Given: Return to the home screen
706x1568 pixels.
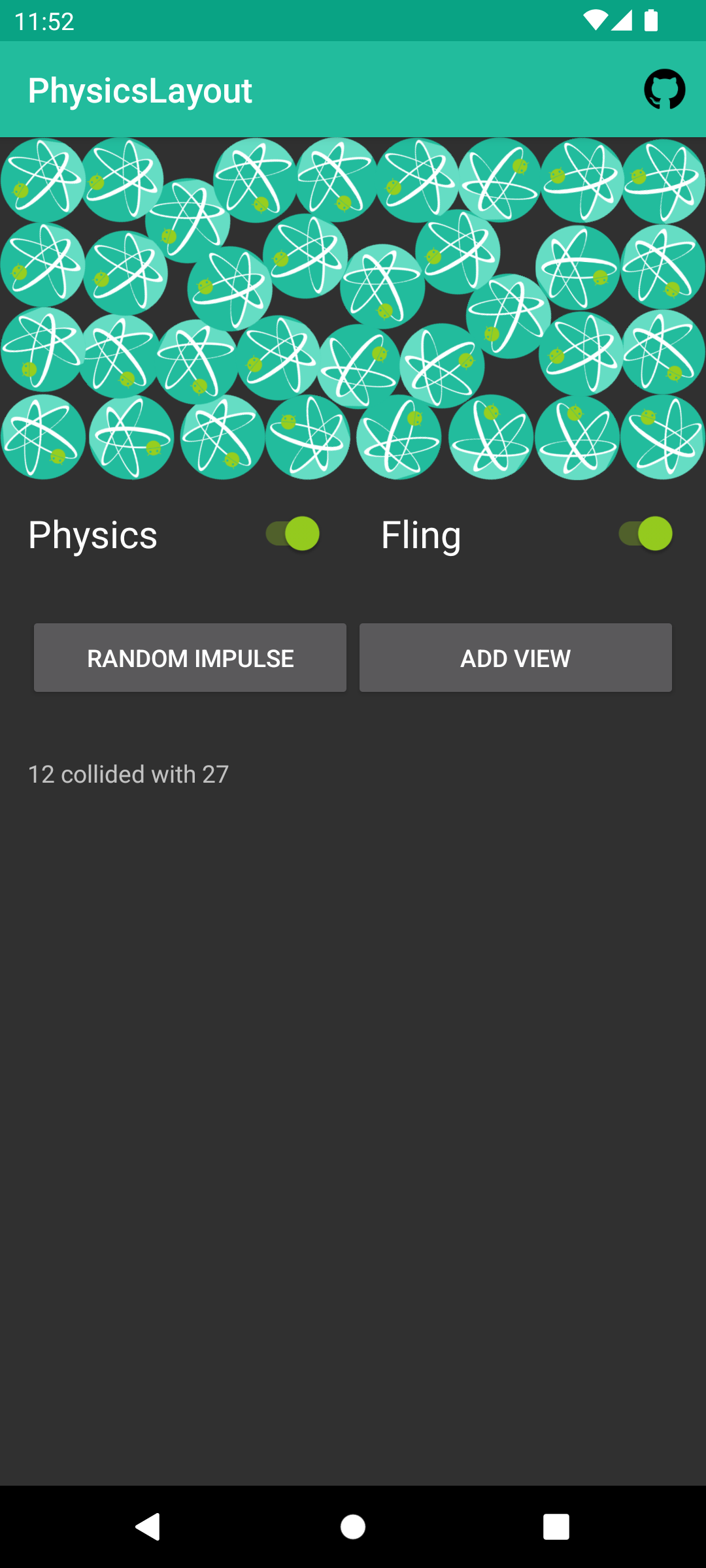Looking at the screenshot, I should point(353,1527).
